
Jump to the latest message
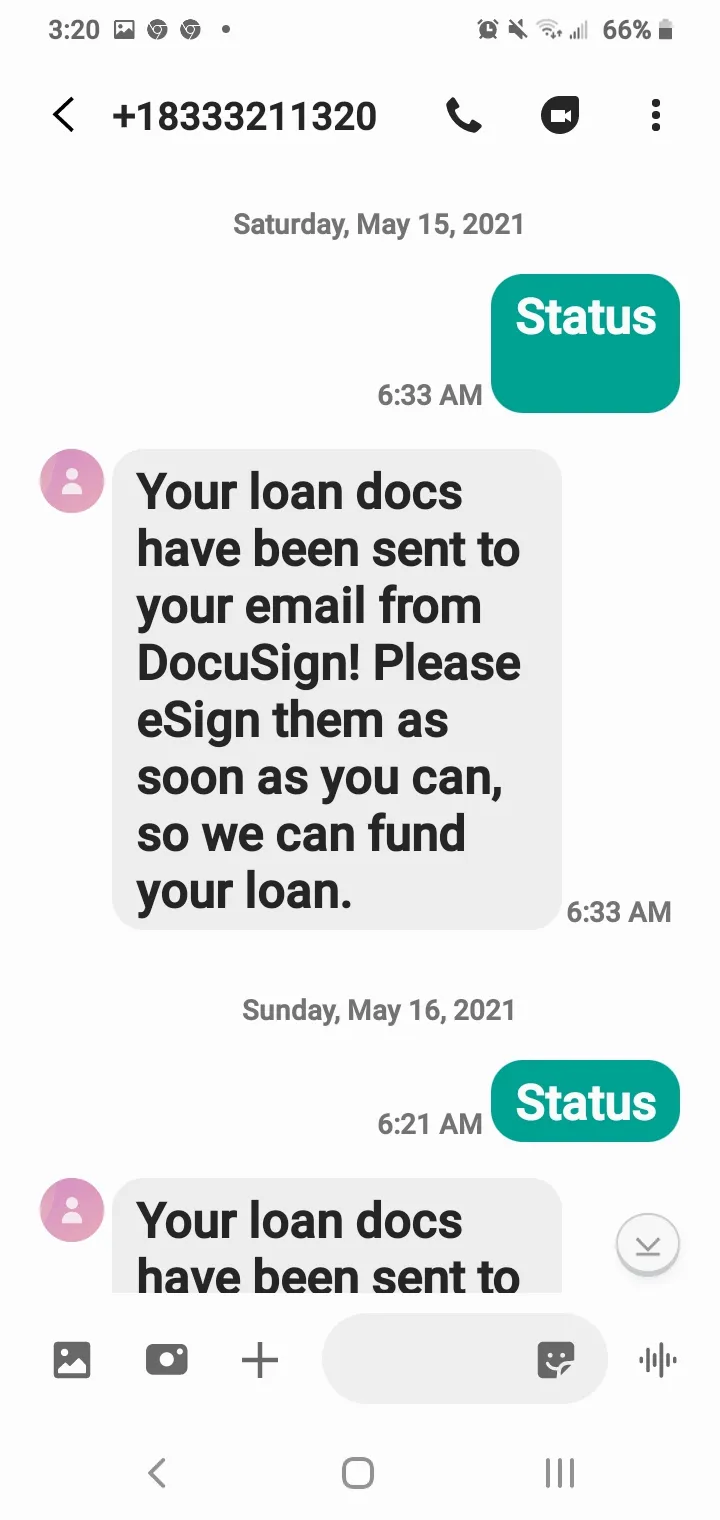(648, 1245)
